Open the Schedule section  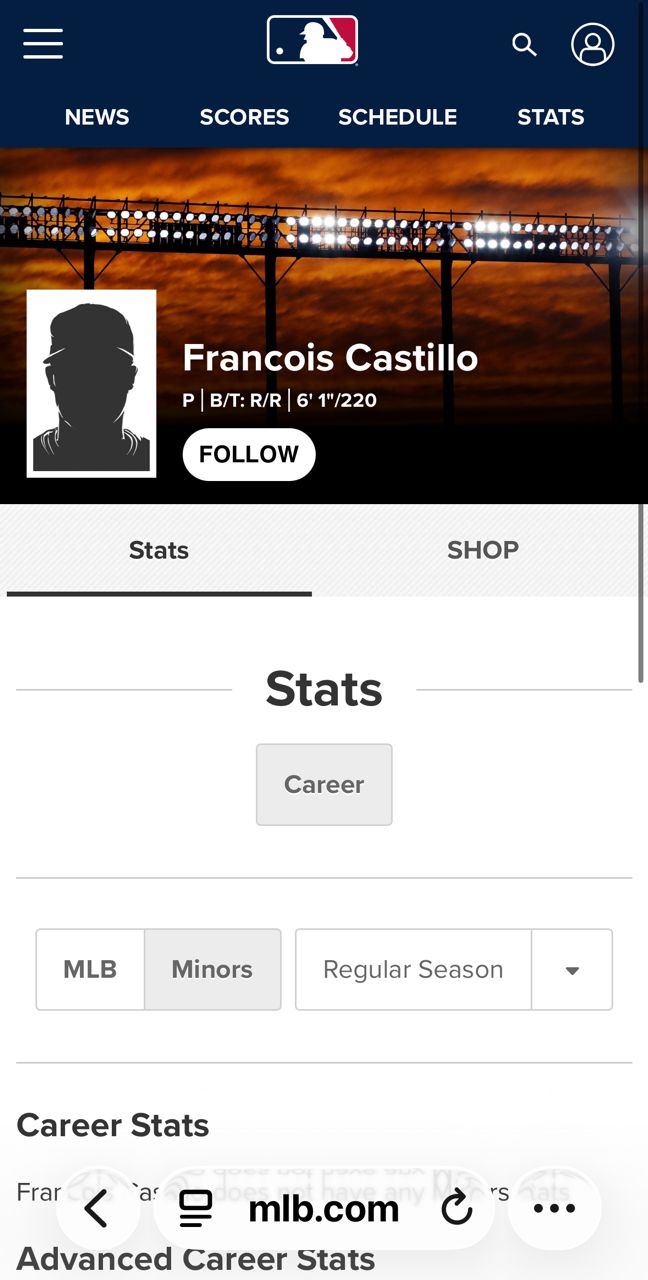(397, 117)
